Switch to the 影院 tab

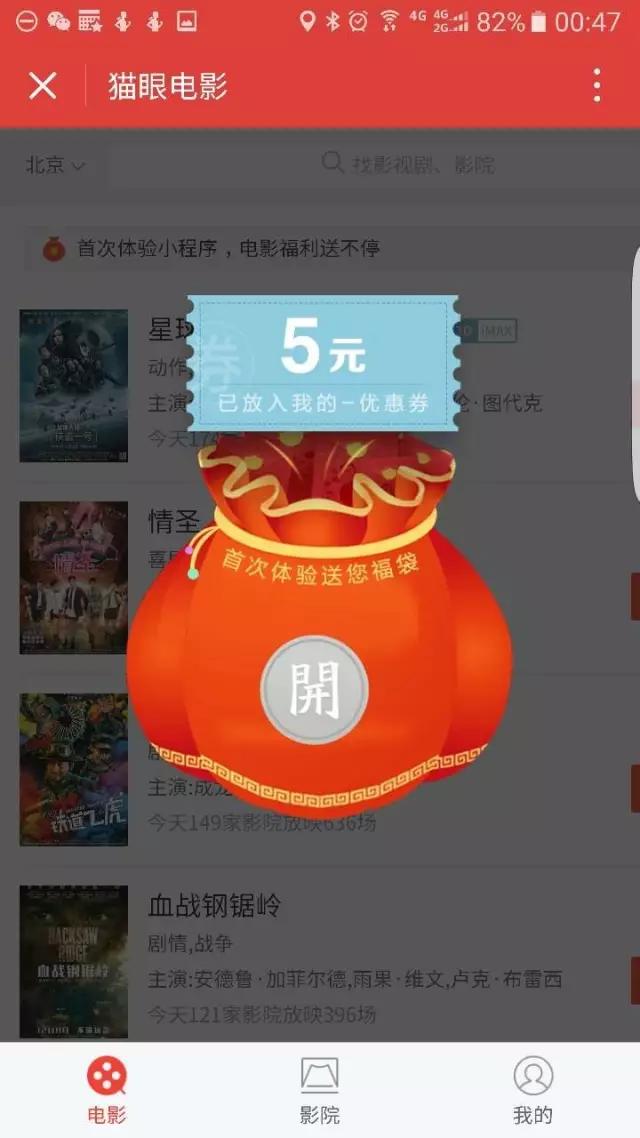tap(320, 1091)
